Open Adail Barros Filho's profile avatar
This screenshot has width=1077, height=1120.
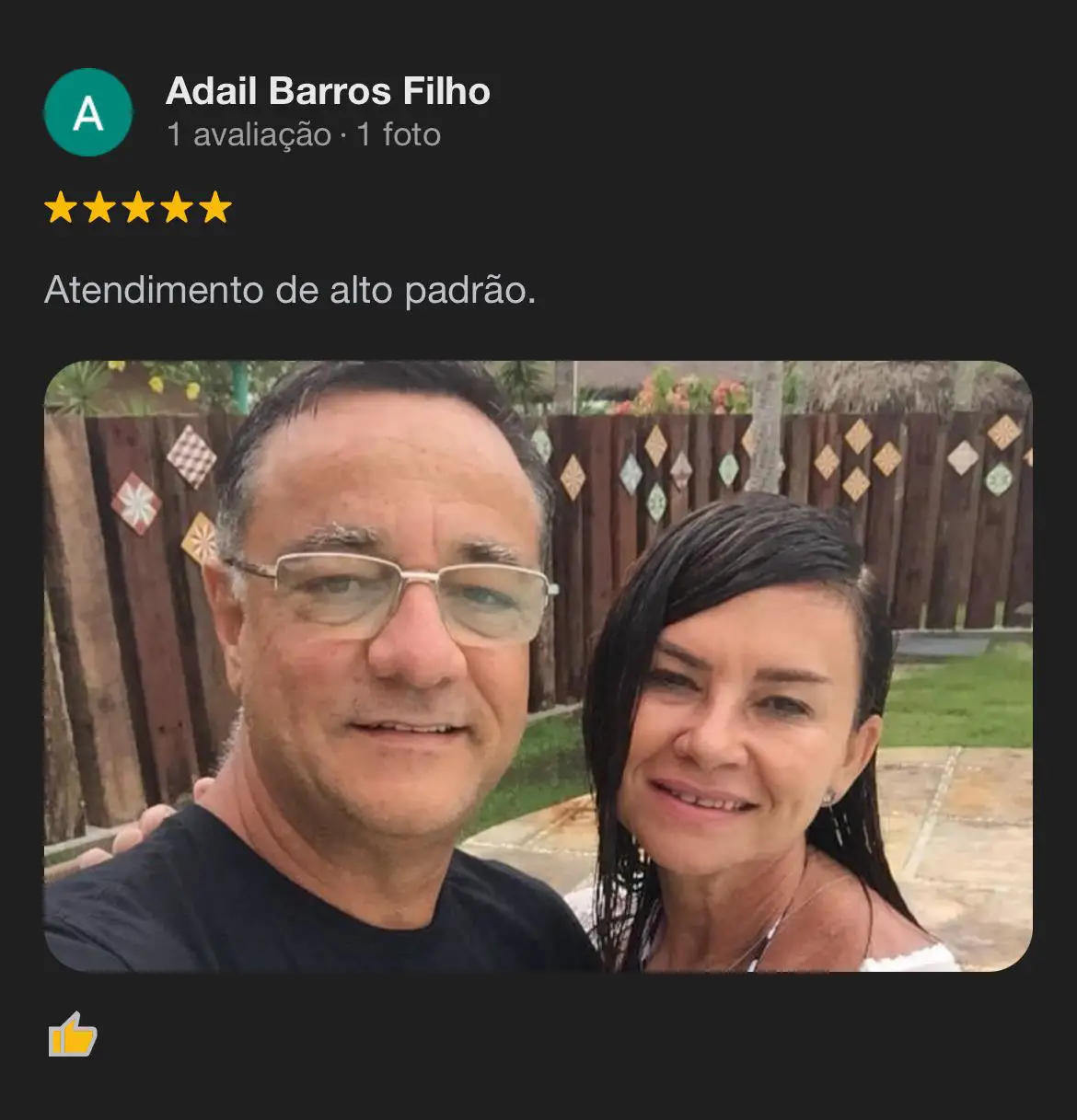(88, 112)
